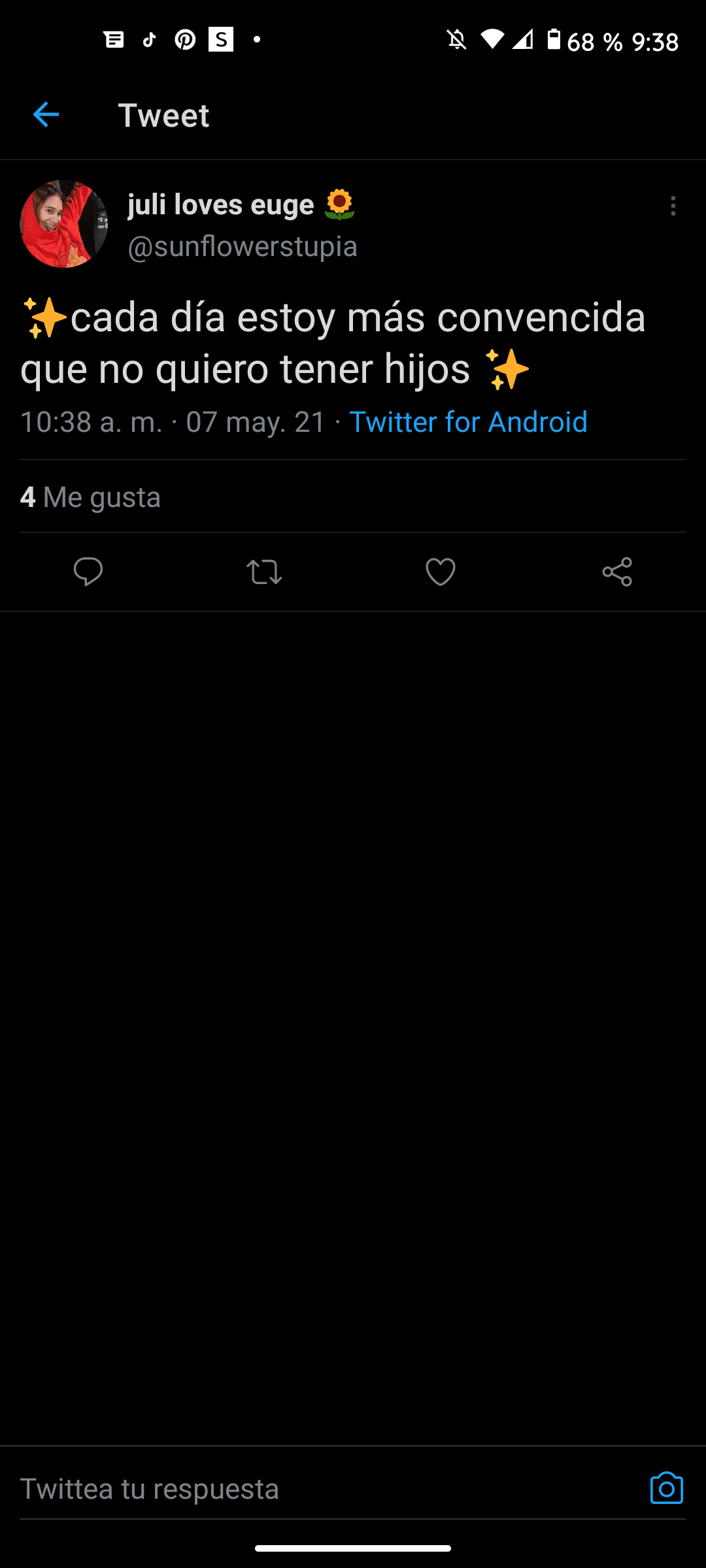
Task: Open the @sunflowerstupia profile name
Action: tap(242, 246)
